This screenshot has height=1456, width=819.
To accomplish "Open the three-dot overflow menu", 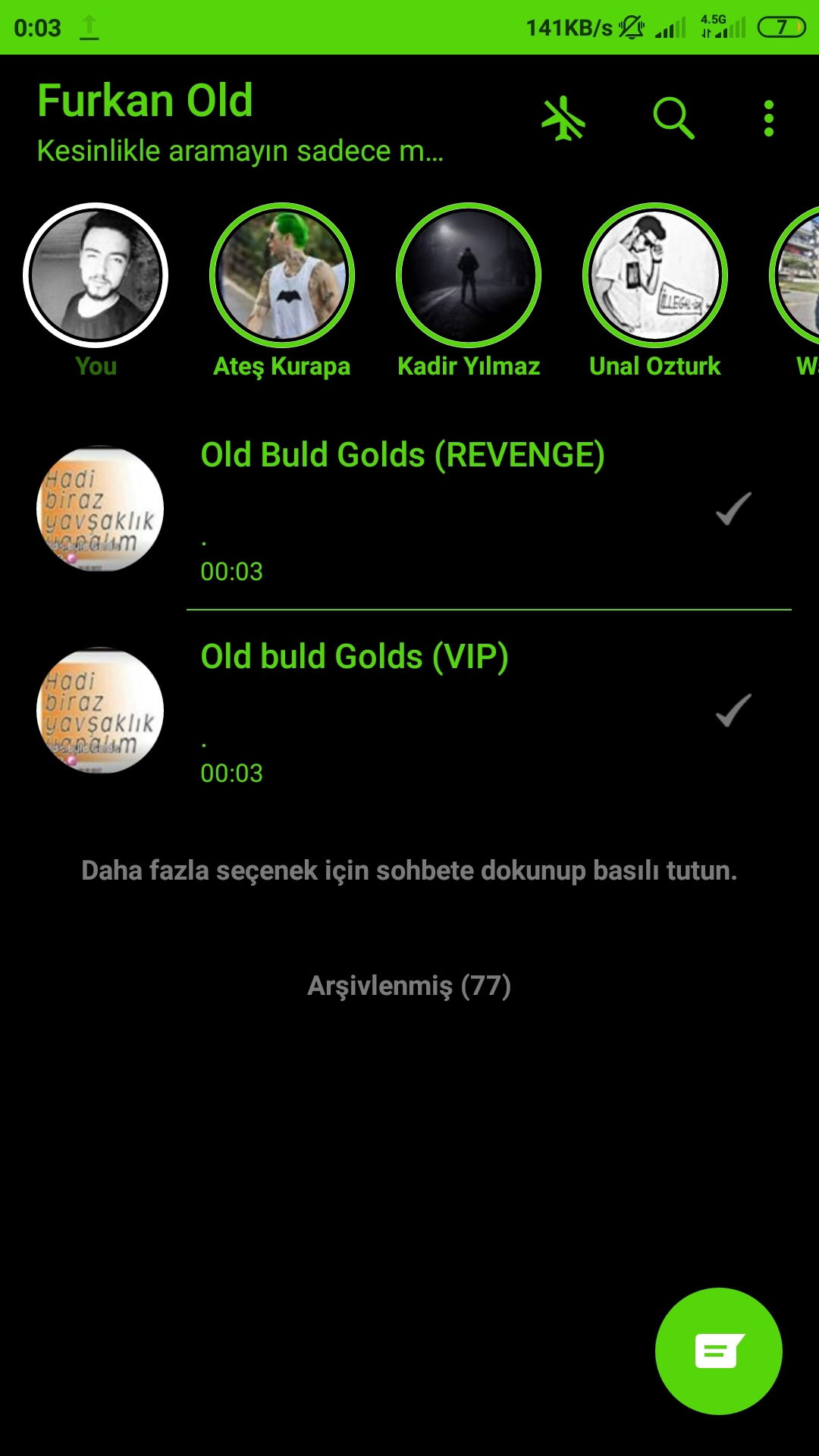I will click(x=768, y=119).
